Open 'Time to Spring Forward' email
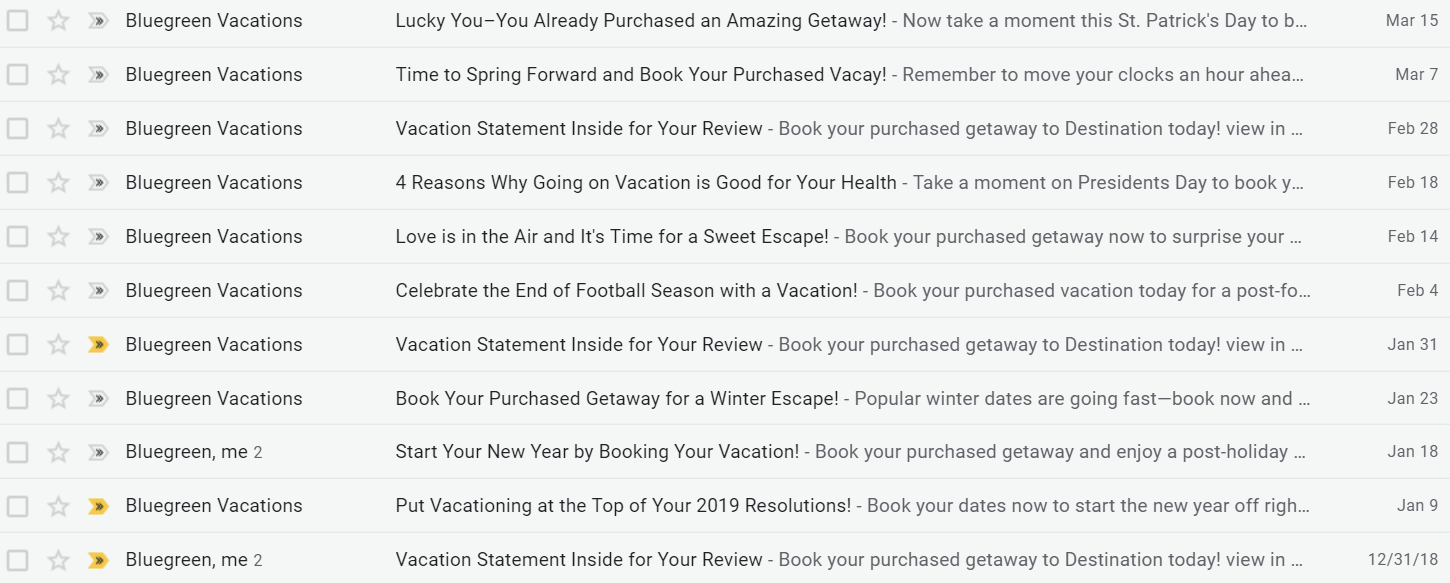Viewport: 1450px width, 583px height. [640, 74]
